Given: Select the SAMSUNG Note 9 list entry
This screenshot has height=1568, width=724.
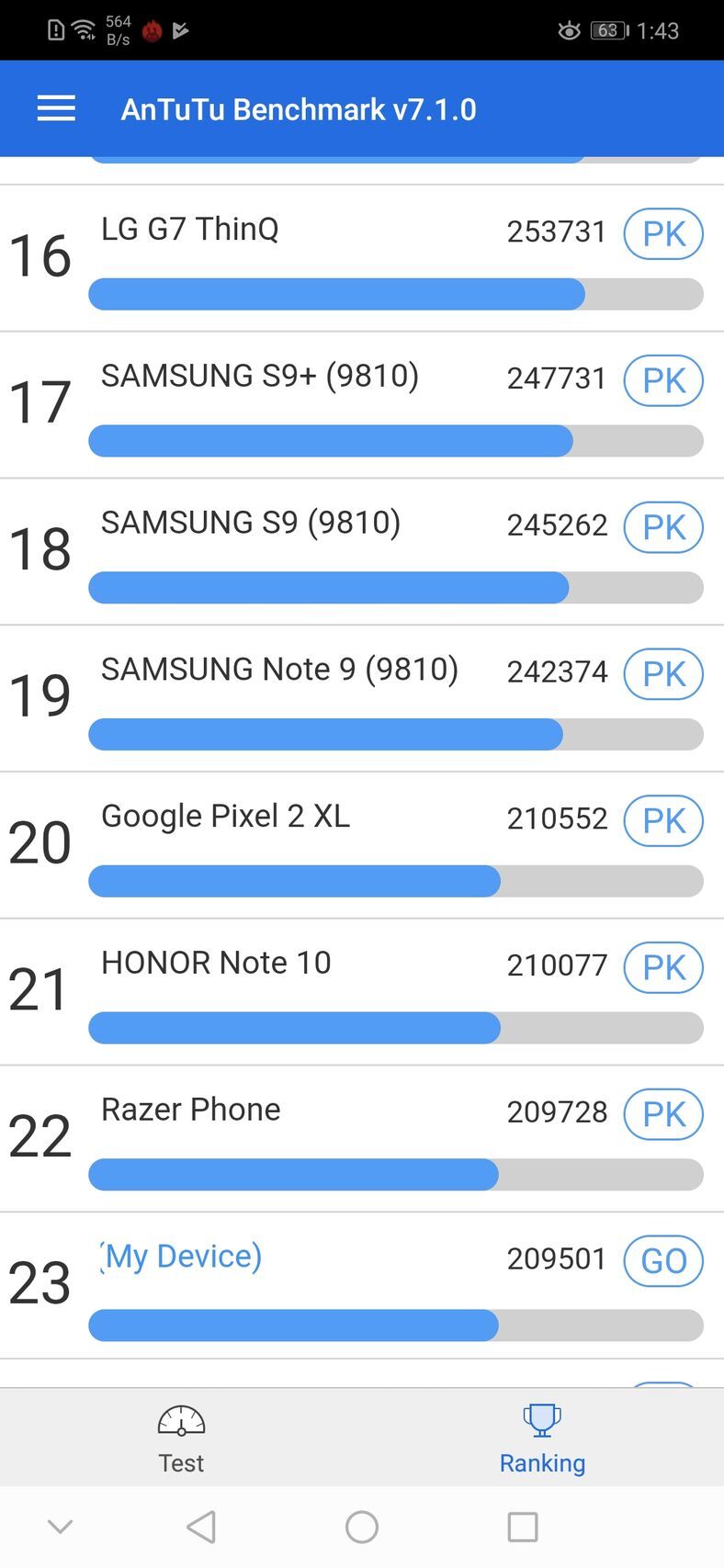Looking at the screenshot, I should (281, 670).
